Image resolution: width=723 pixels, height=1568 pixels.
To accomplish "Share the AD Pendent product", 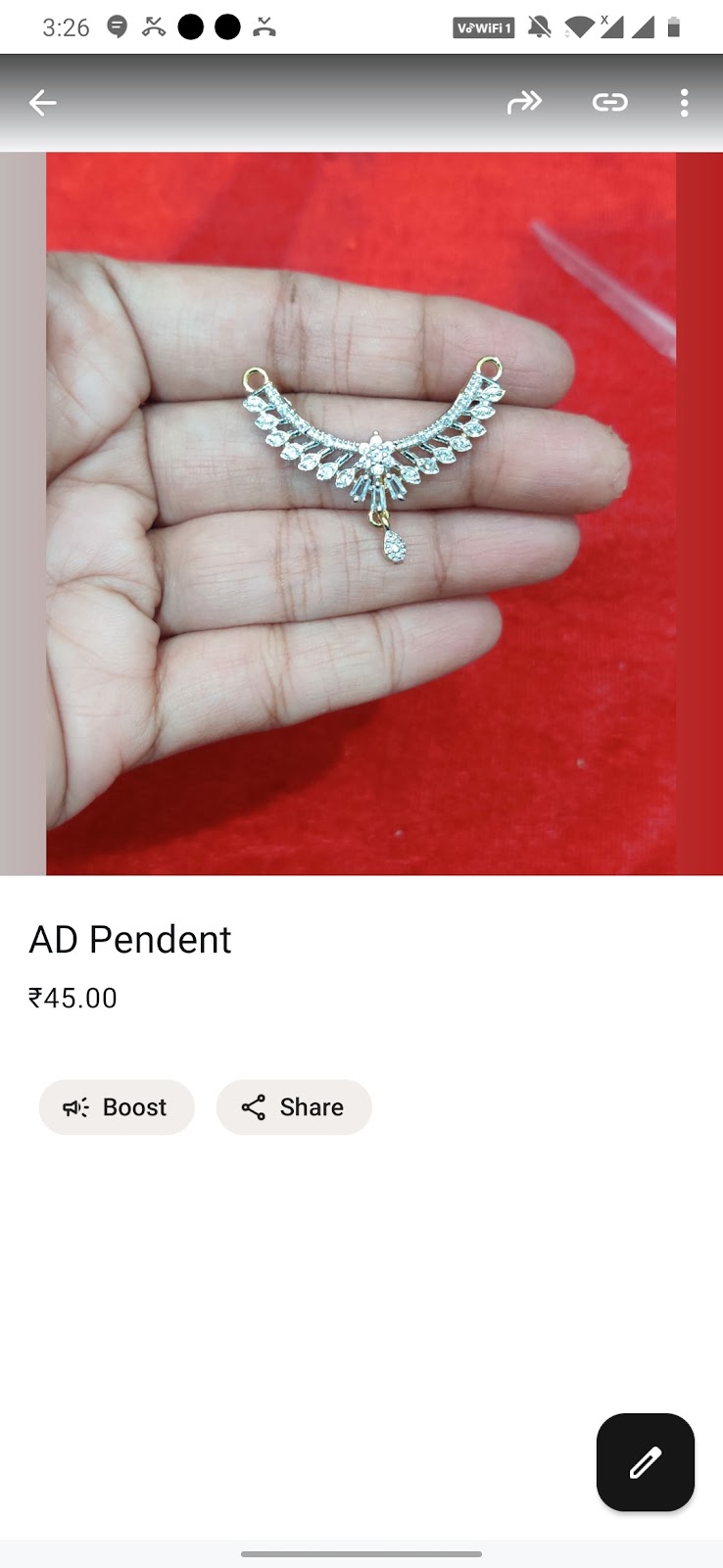I will click(x=294, y=1107).
